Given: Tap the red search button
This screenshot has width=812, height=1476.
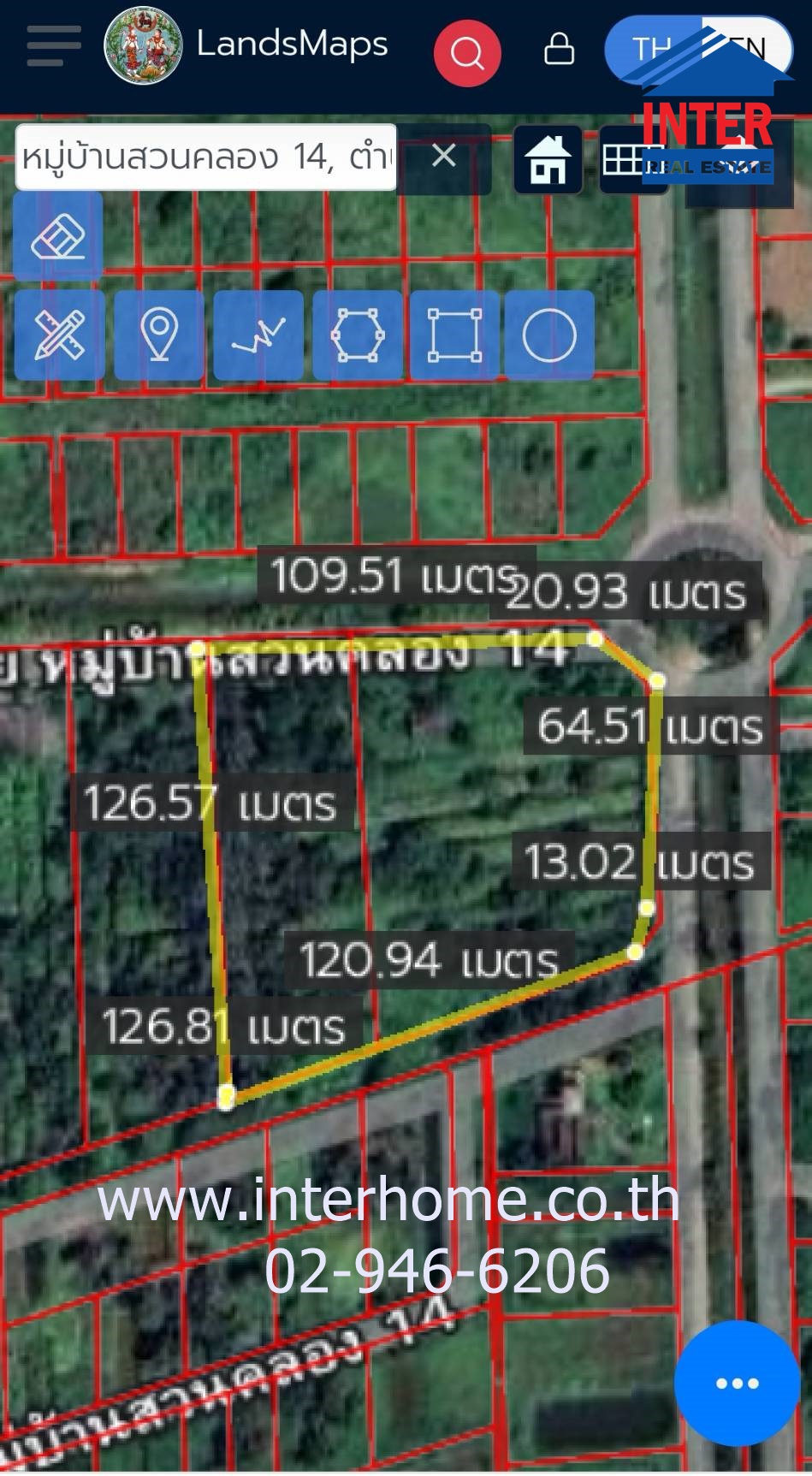Looking at the screenshot, I should coord(467,53).
